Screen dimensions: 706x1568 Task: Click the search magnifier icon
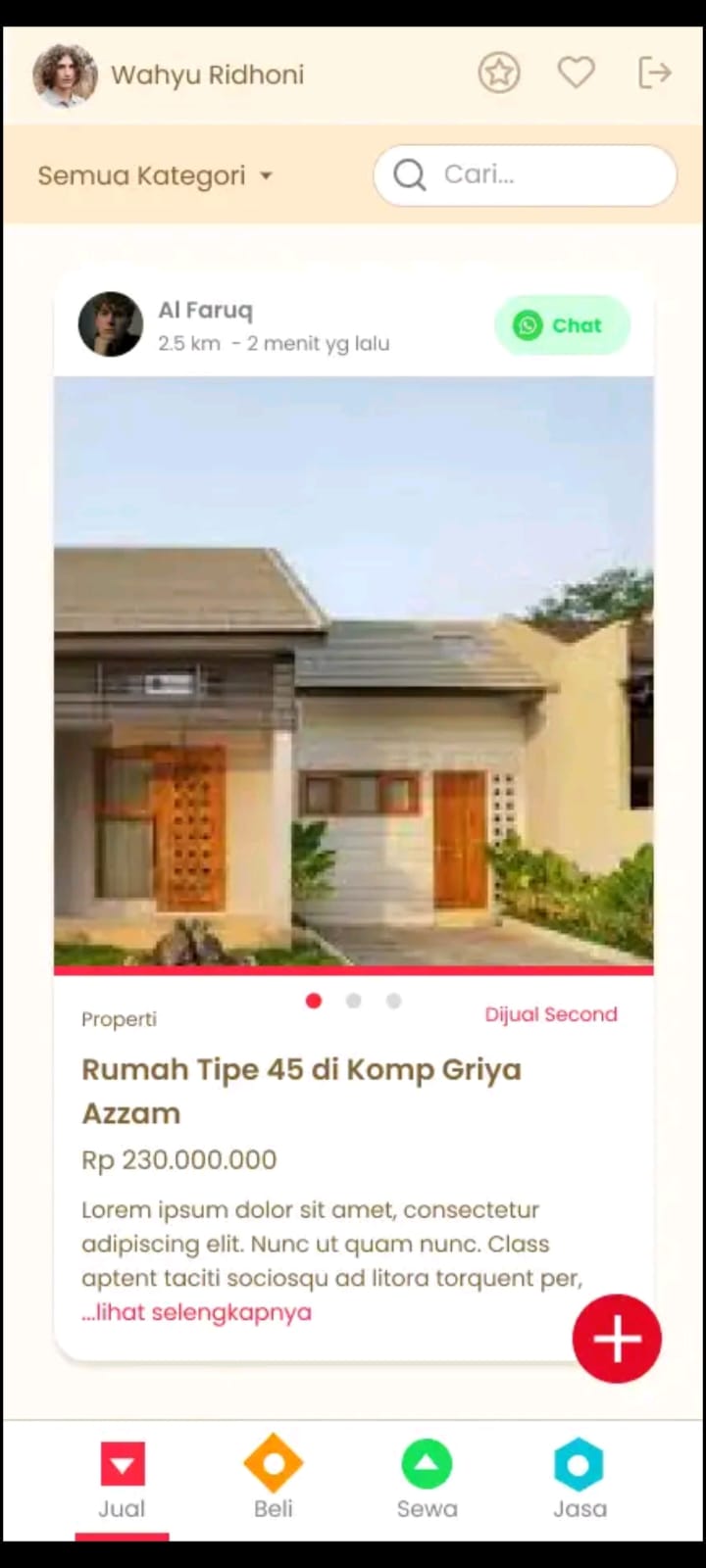pyautogui.click(x=410, y=174)
